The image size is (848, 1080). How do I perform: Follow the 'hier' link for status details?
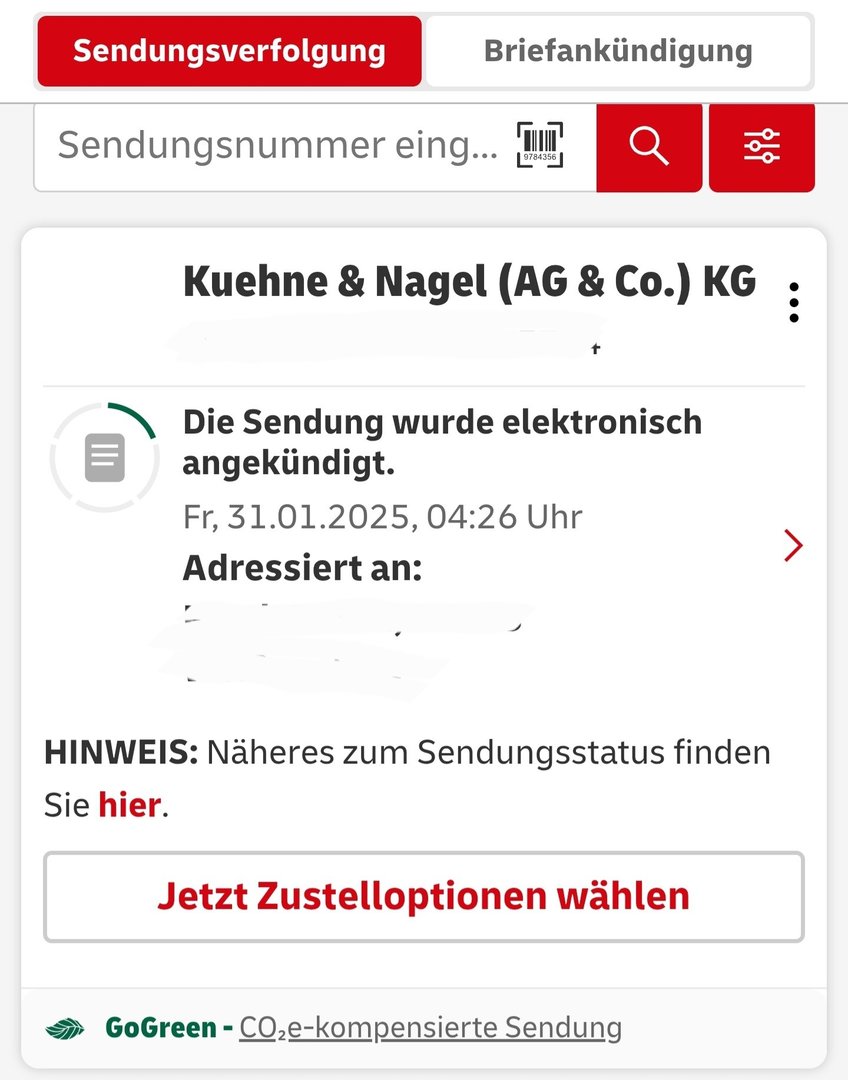point(129,805)
